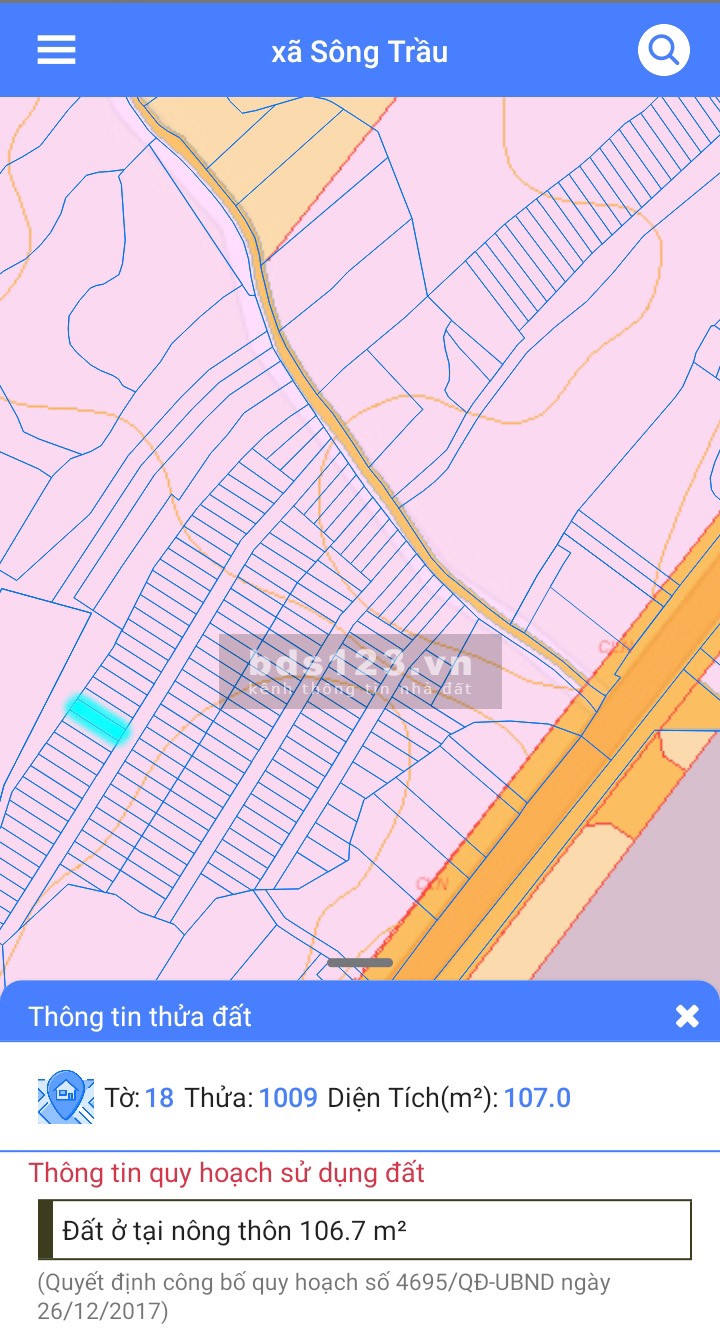The height and width of the screenshot is (1342, 720).
Task: Close the Thông tin thửa đất panel
Action: click(687, 1016)
